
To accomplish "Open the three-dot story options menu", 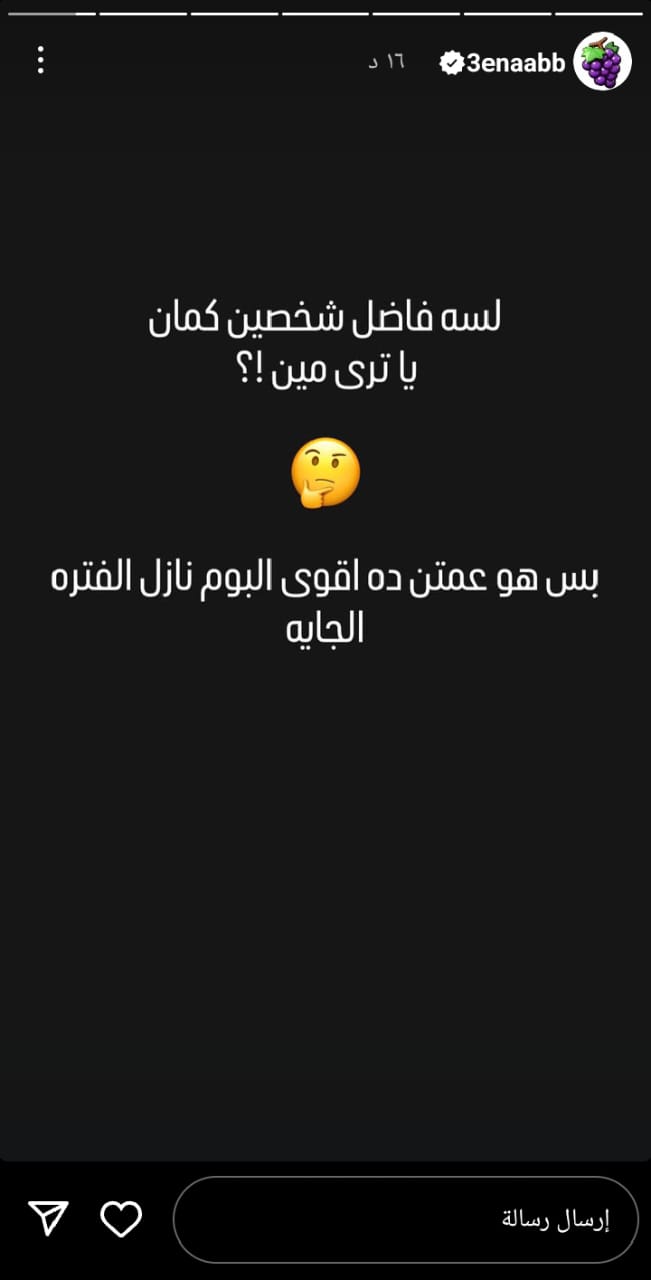I will coord(40,60).
